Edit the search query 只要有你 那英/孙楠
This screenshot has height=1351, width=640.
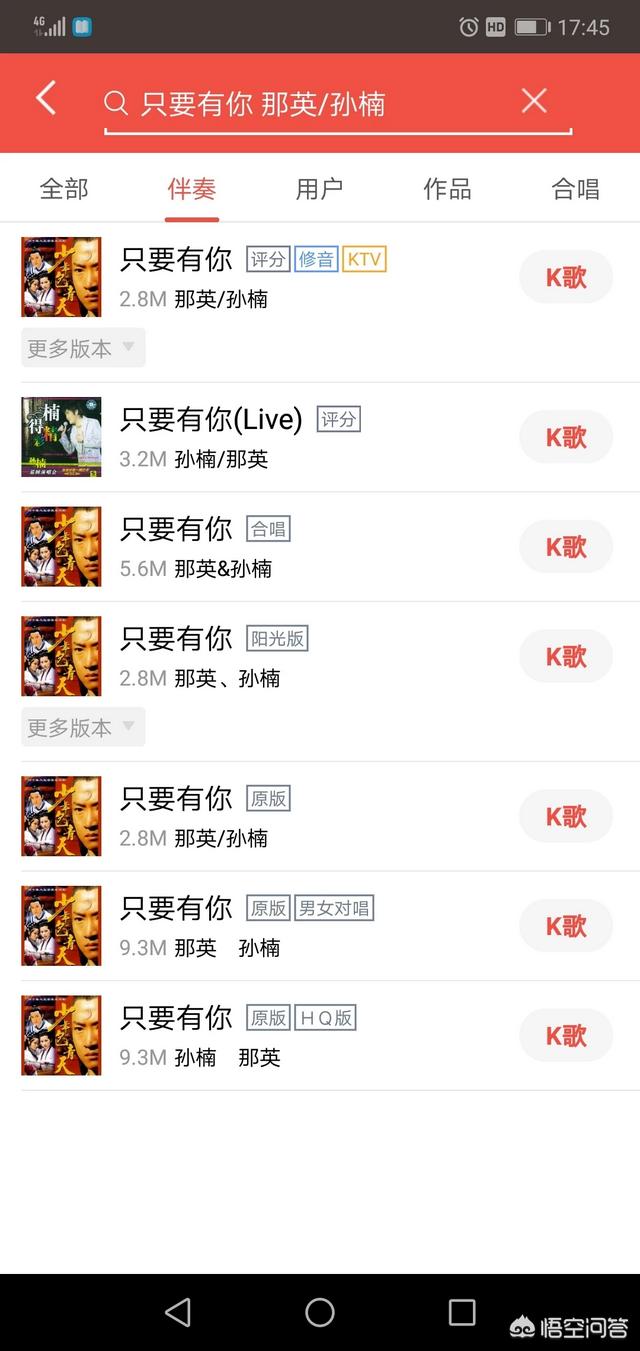[300, 103]
